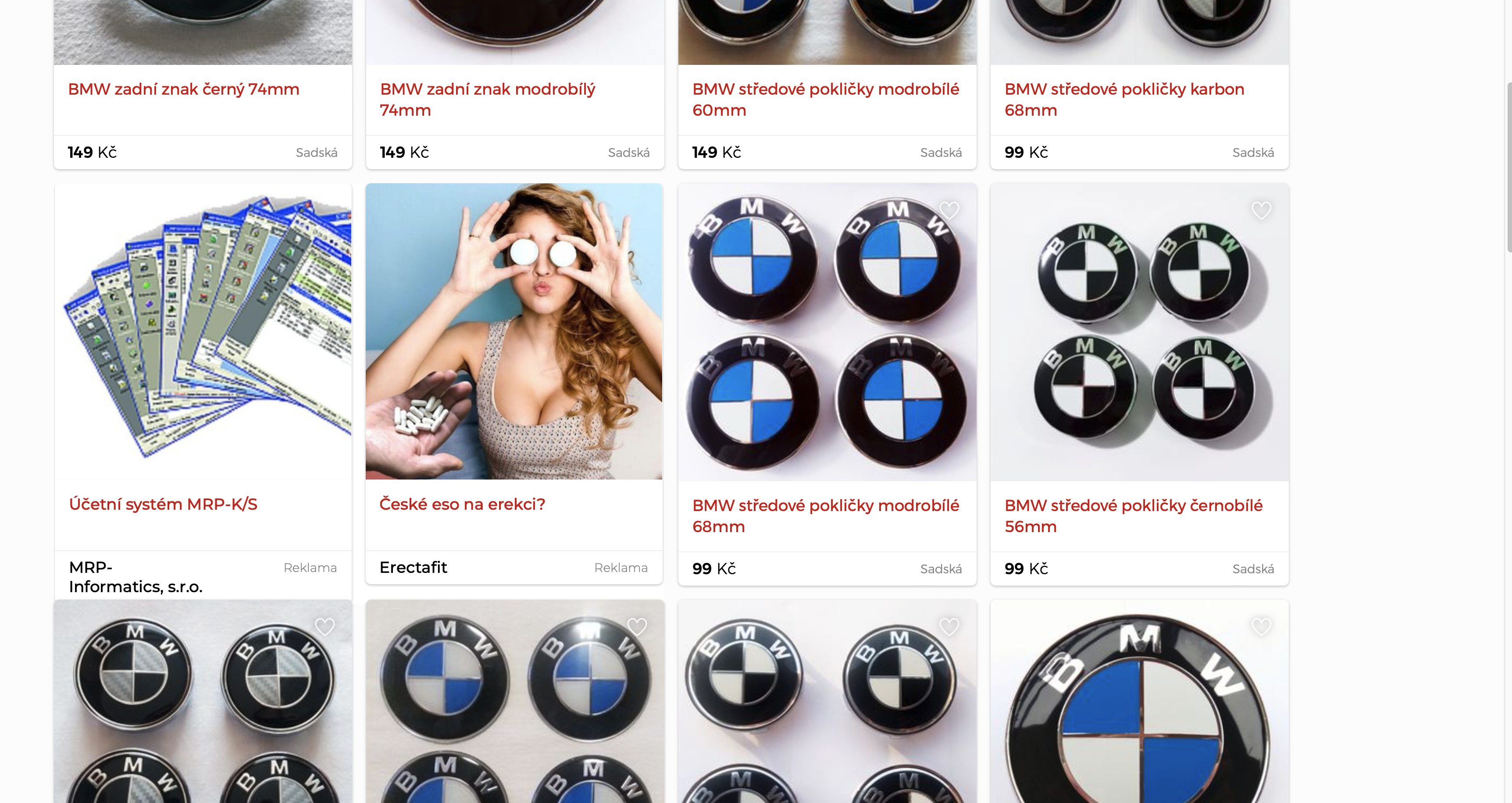Favorite BMW středové pokličky modrobílé 68mm
Viewport: 1512px width, 803px height.
tap(949, 210)
